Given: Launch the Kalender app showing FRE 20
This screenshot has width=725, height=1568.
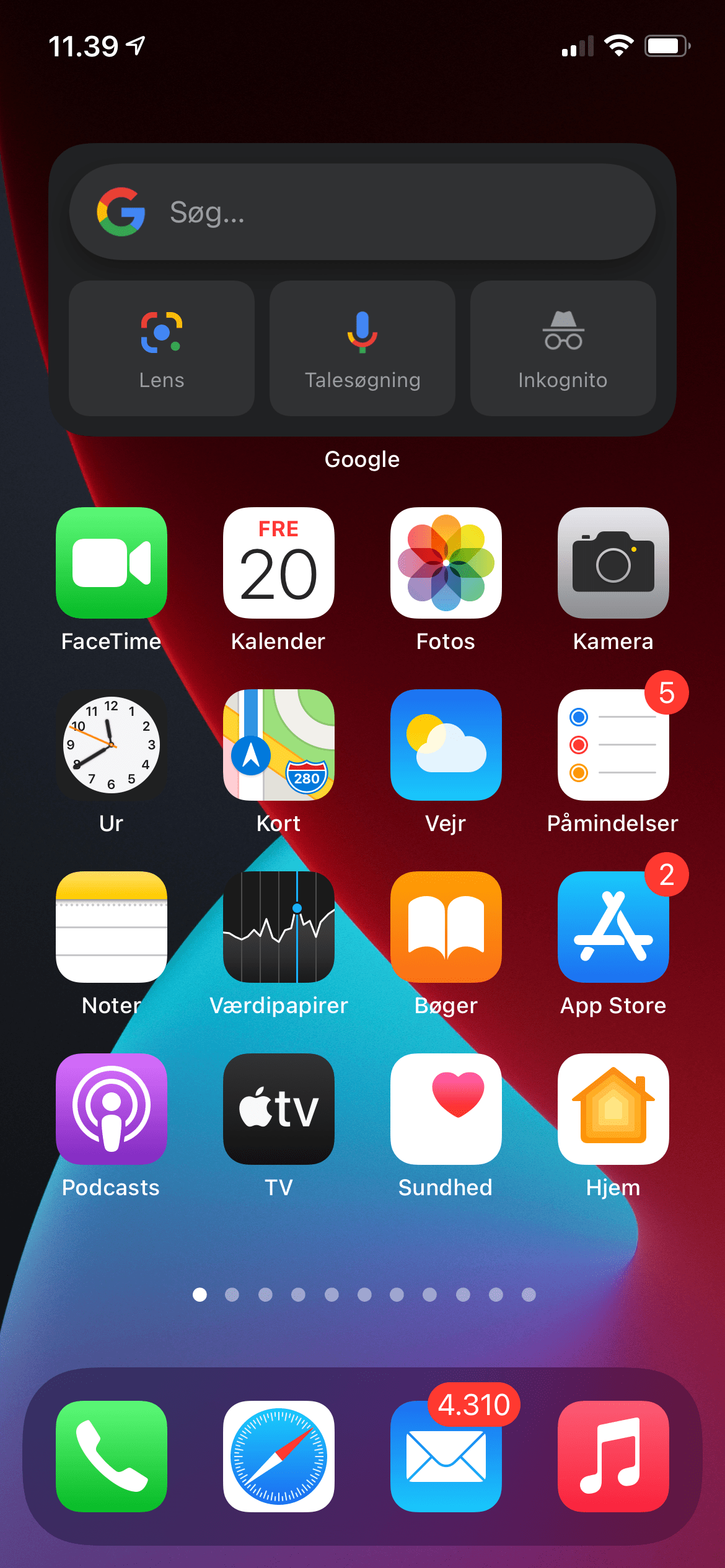Looking at the screenshot, I should coord(278,564).
